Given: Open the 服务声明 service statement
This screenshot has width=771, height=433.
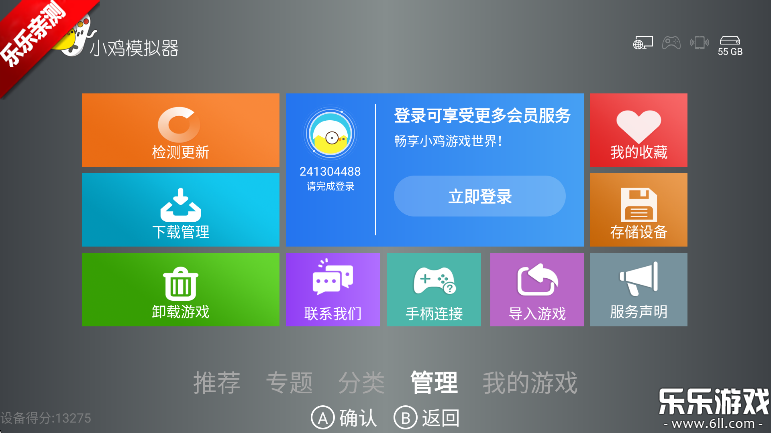Looking at the screenshot, I should [x=638, y=289].
